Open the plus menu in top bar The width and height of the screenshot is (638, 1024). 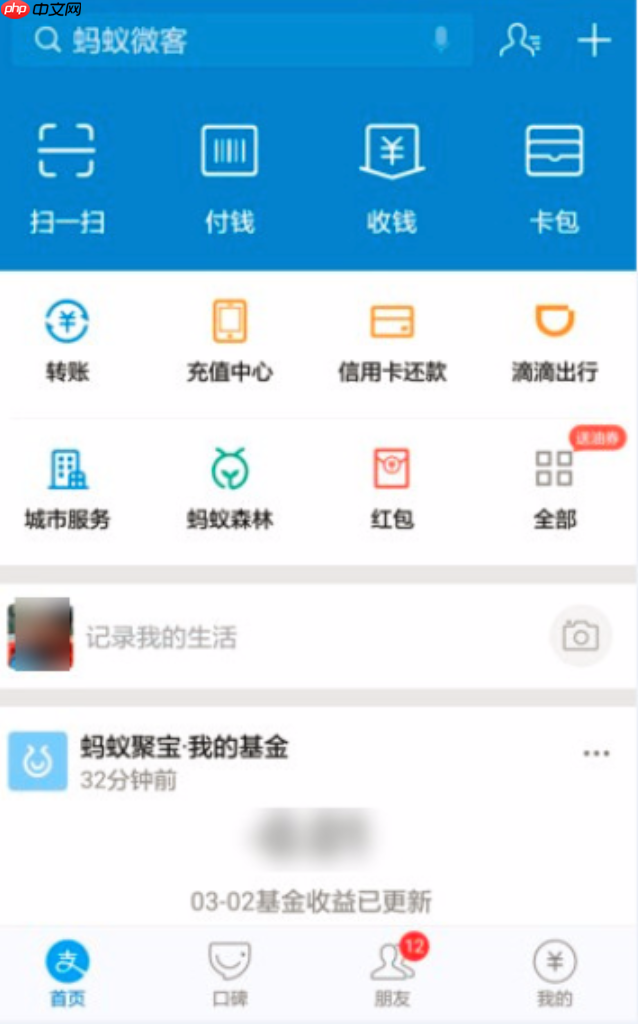click(x=594, y=41)
